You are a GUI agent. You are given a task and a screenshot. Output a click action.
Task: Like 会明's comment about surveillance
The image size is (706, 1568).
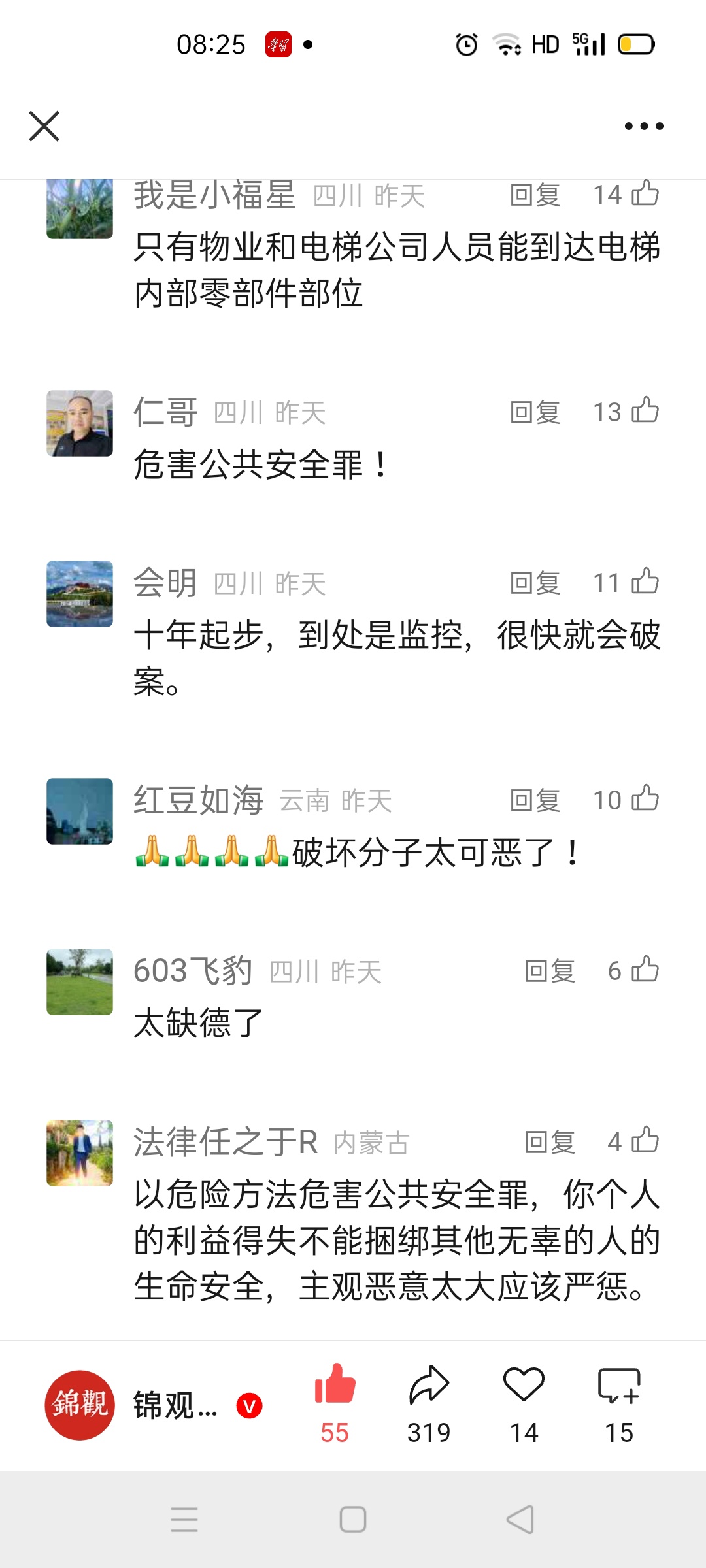645,581
